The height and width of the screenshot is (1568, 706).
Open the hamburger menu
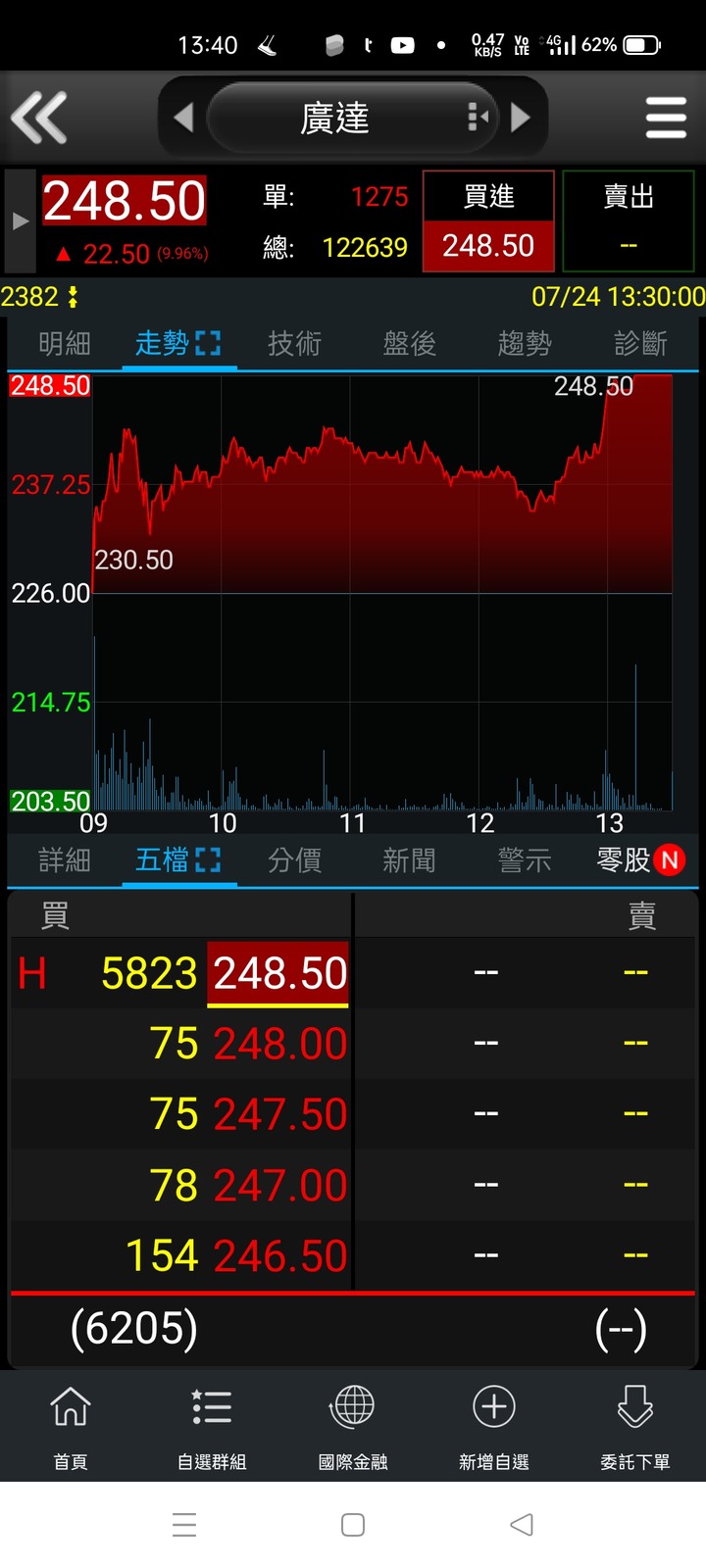click(666, 118)
